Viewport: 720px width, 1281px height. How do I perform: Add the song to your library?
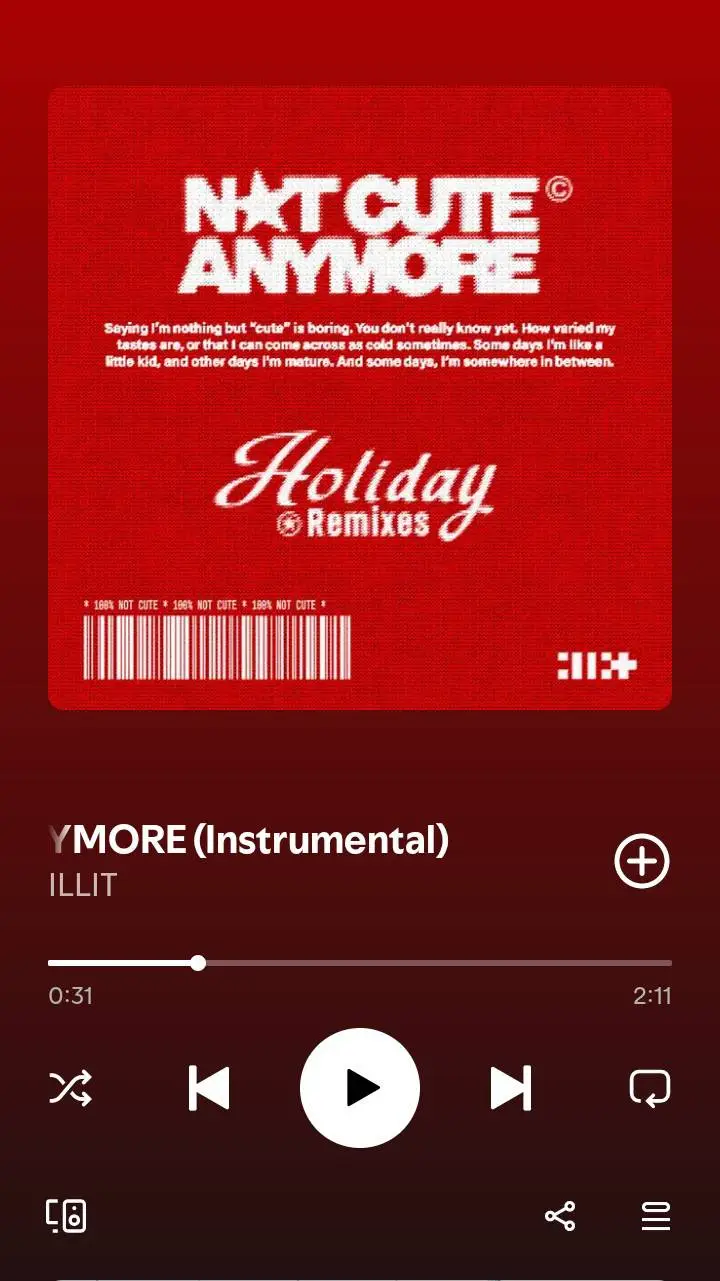[x=641, y=861]
